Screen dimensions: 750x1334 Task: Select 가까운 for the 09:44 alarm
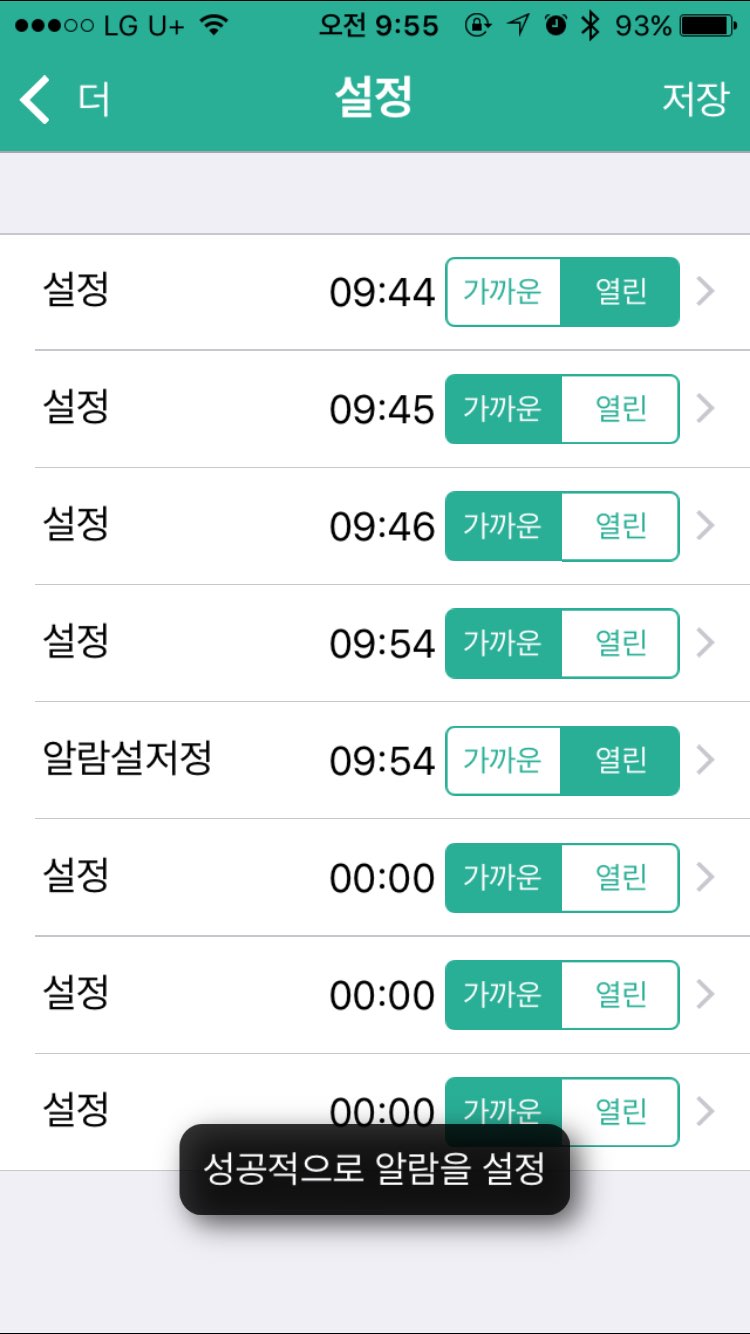click(x=503, y=292)
